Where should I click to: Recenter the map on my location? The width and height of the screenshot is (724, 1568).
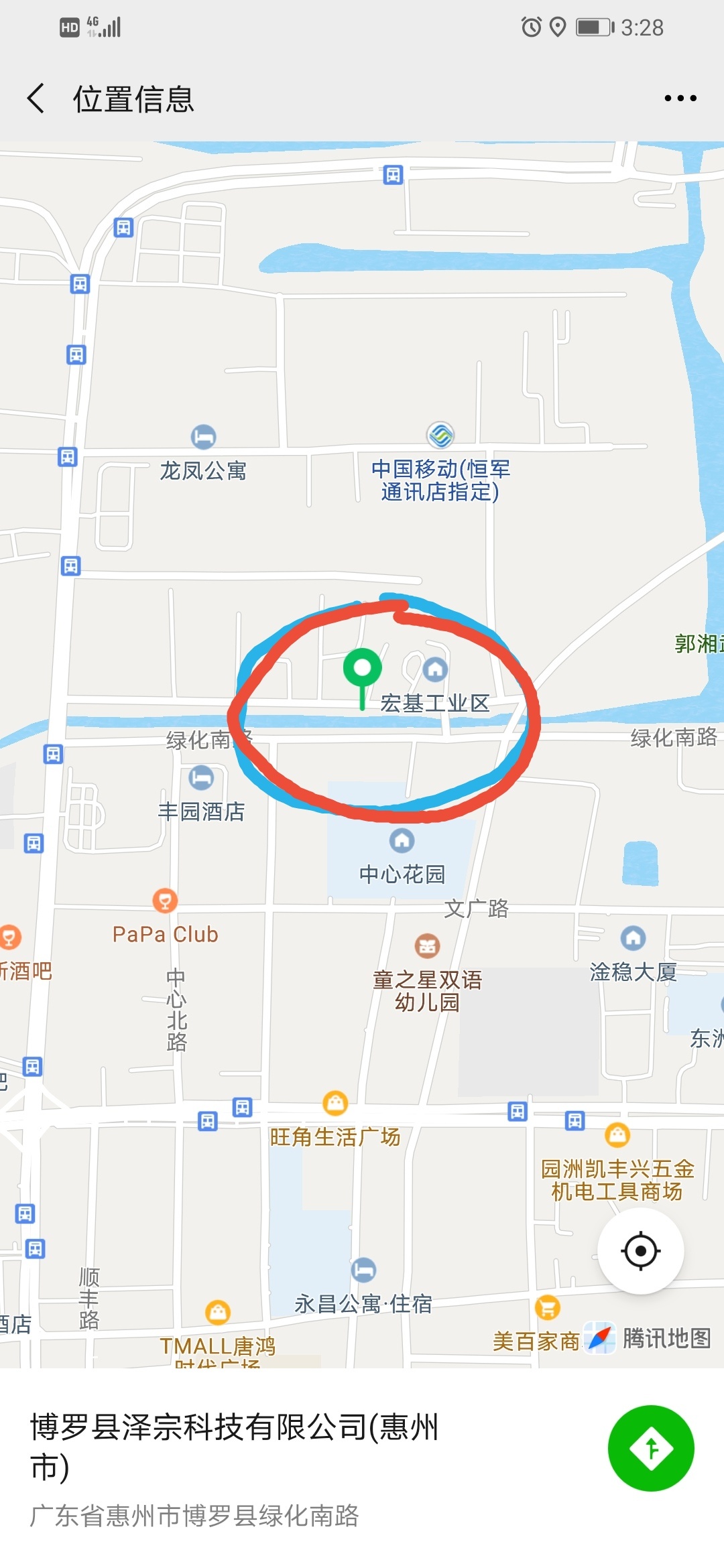tap(640, 1250)
